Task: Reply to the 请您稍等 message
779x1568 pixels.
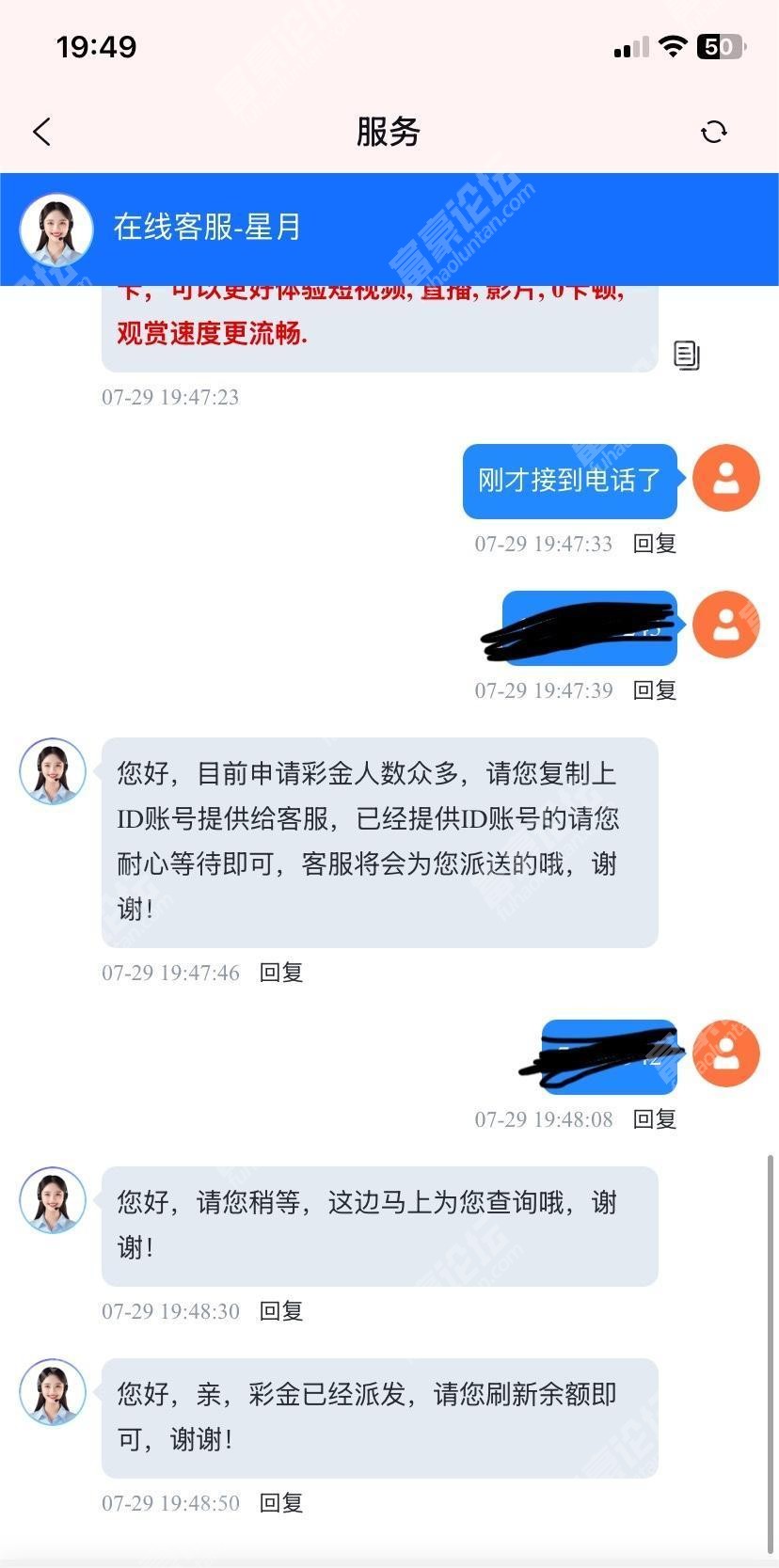Action: [x=280, y=1311]
